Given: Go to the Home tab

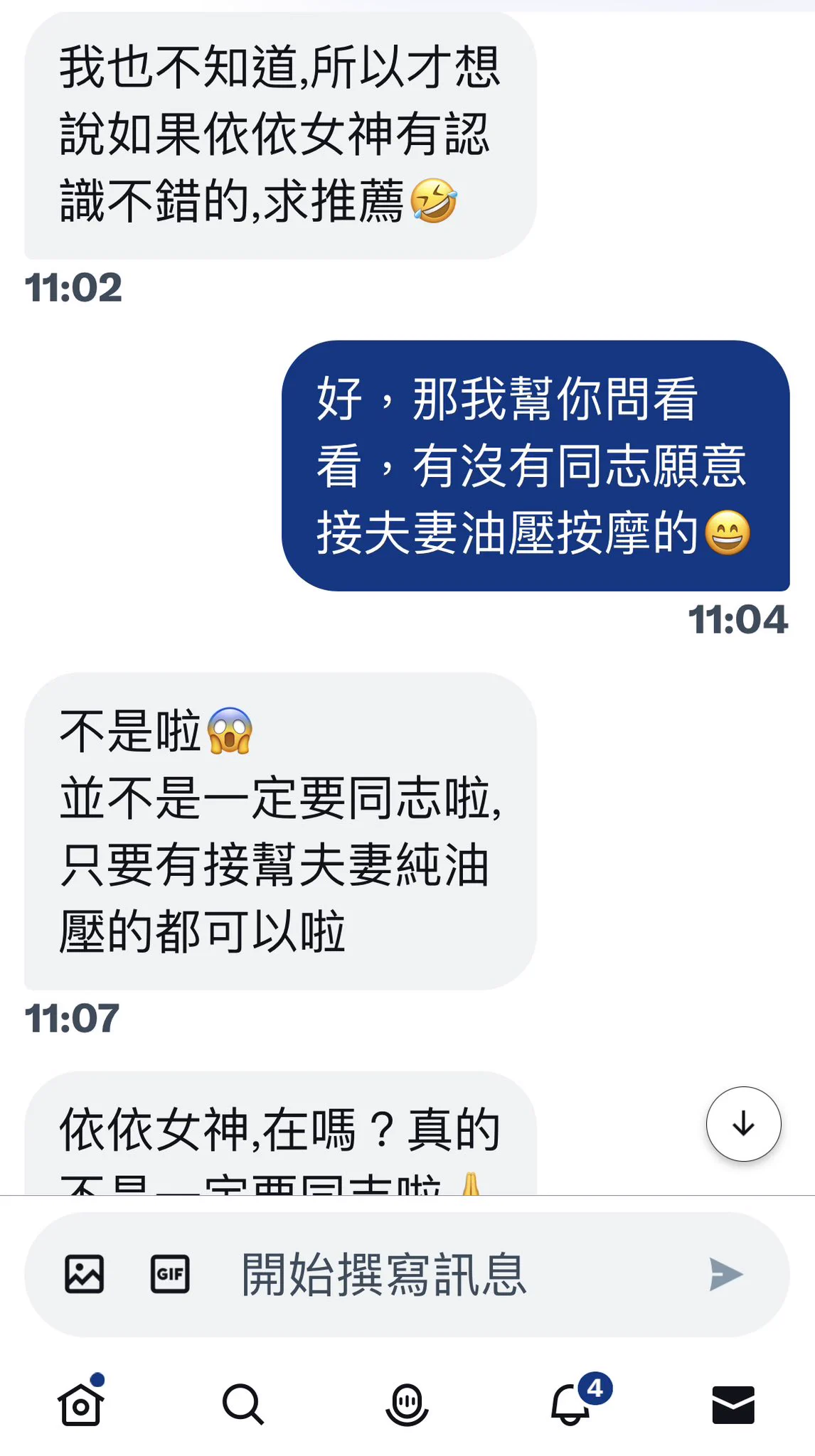Looking at the screenshot, I should (81, 1405).
